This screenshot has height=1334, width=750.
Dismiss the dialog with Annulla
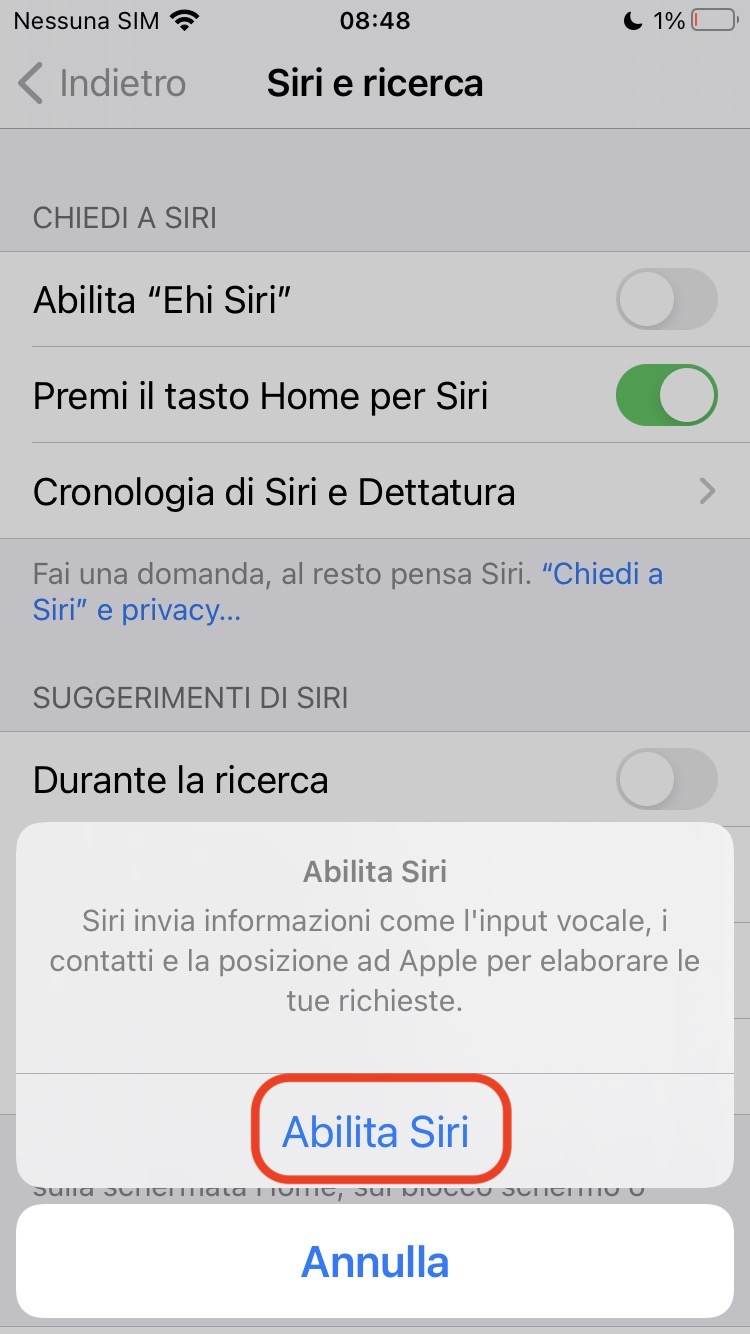(x=375, y=1262)
